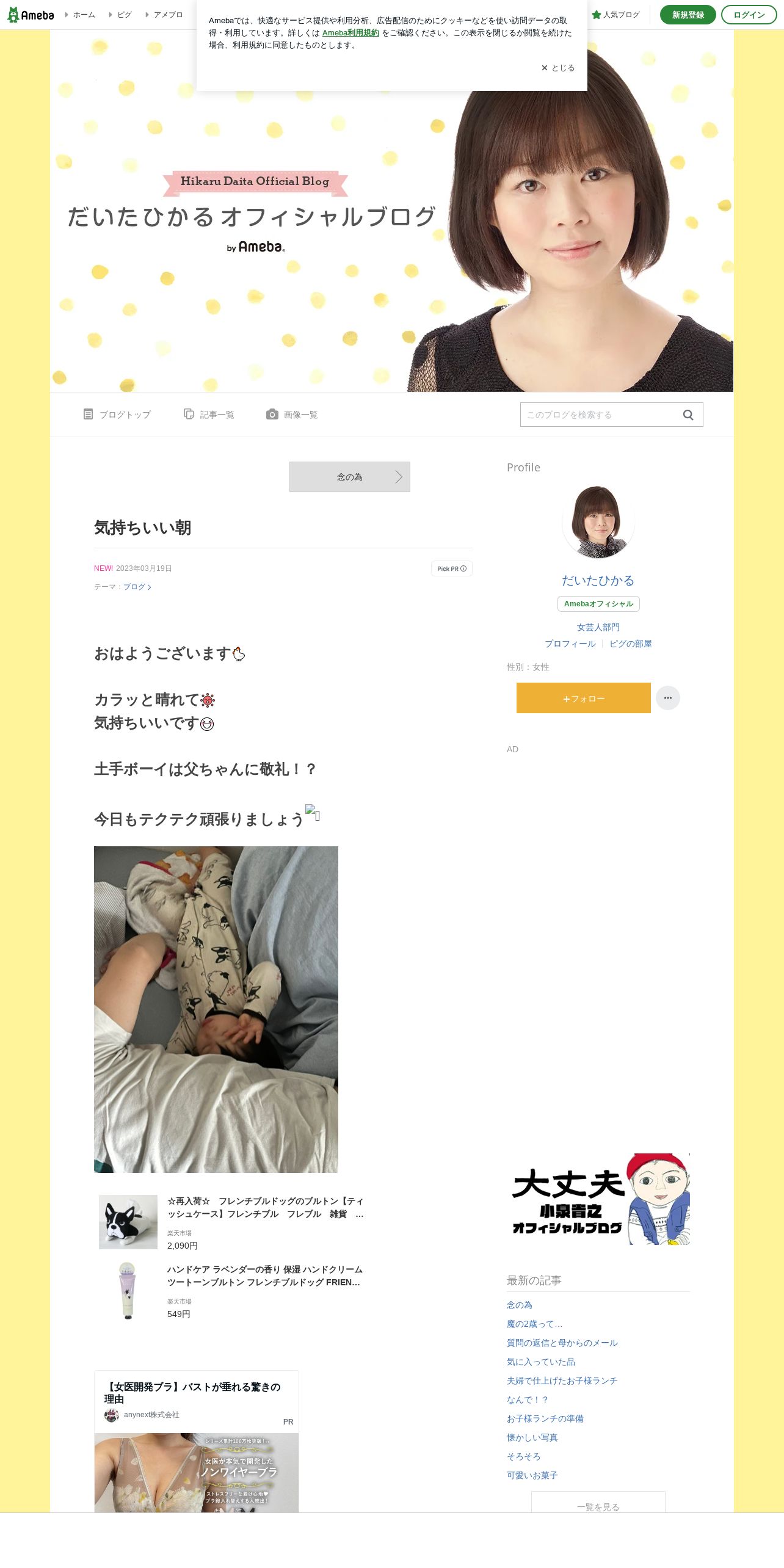Open the ブログ theme link
This screenshot has height=1568, width=784.
point(137,587)
